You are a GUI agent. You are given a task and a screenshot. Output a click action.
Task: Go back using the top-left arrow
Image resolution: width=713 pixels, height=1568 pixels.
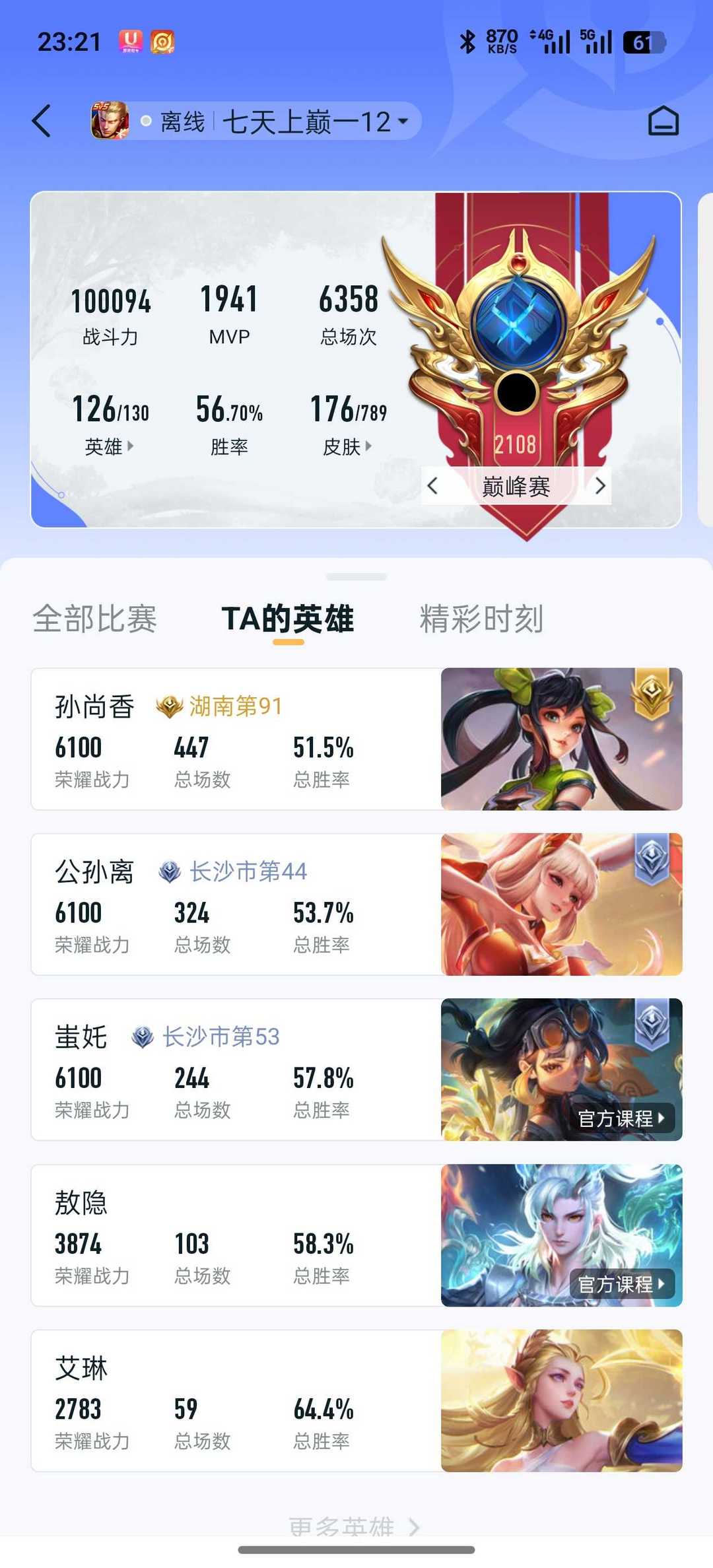[x=42, y=121]
